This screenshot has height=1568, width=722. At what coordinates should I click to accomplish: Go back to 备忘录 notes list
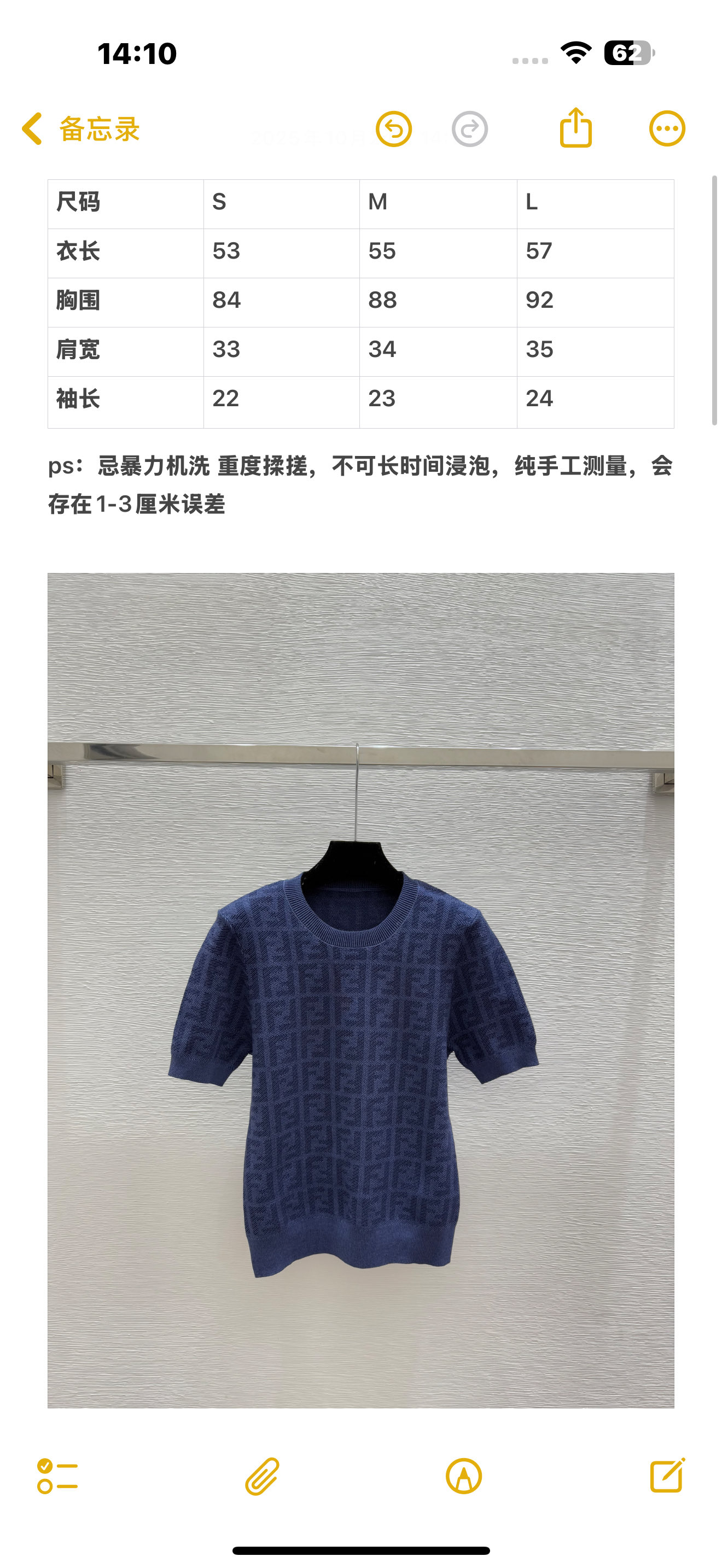(x=80, y=129)
